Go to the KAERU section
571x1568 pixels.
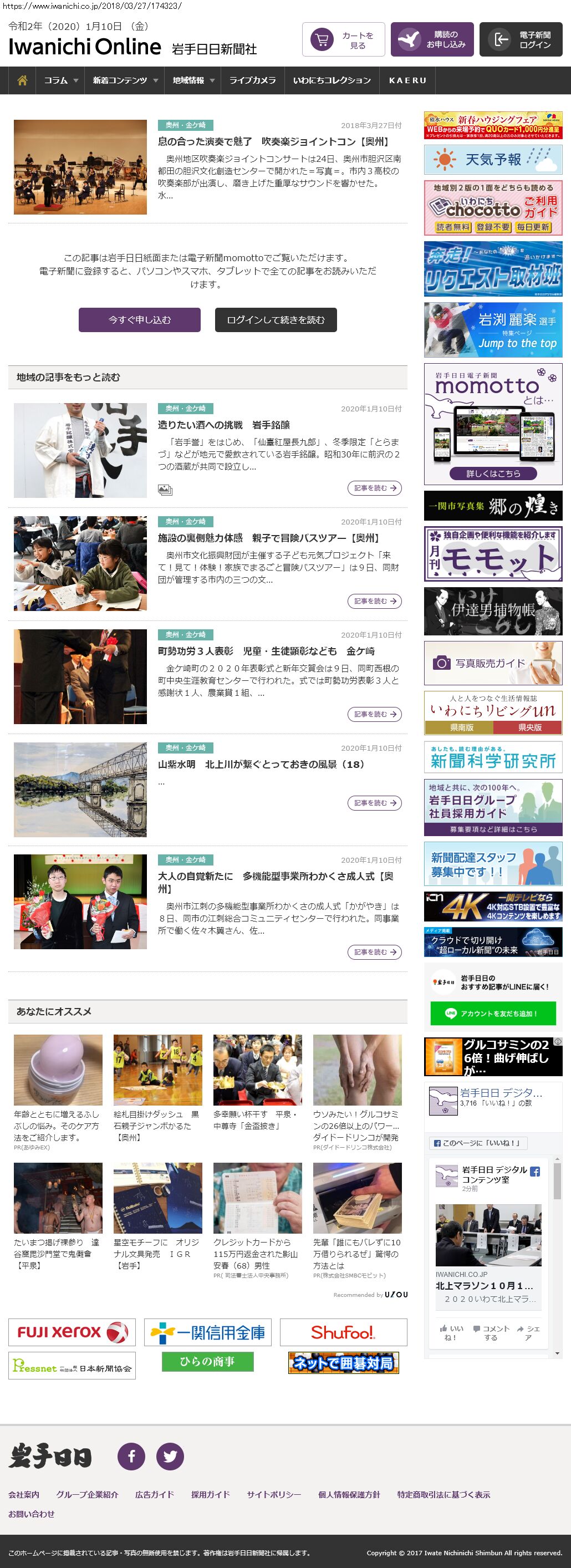[x=407, y=80]
